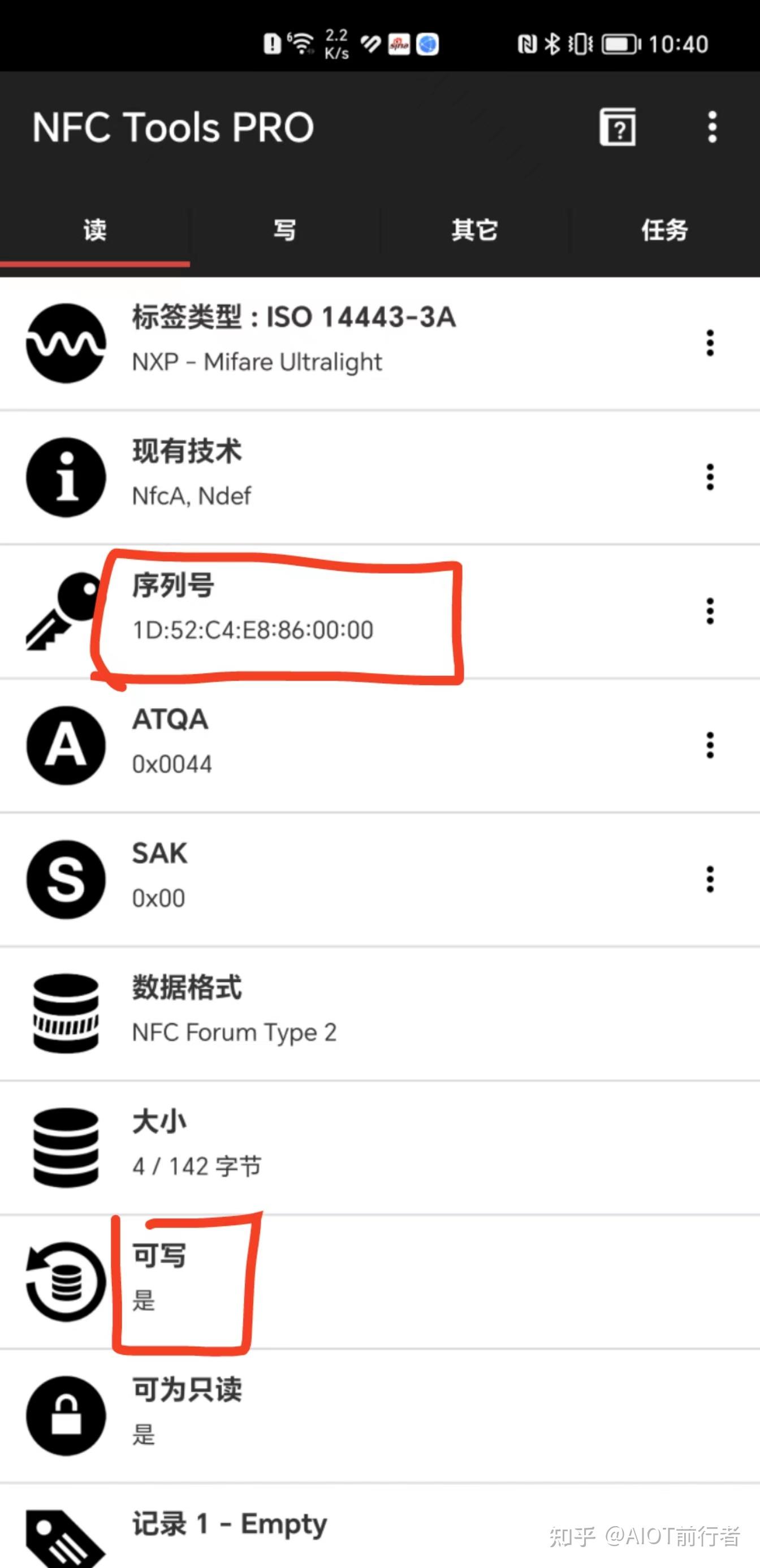This screenshot has height=1568, width=760.
Task: Open the 其它 tab
Action: [x=474, y=231]
